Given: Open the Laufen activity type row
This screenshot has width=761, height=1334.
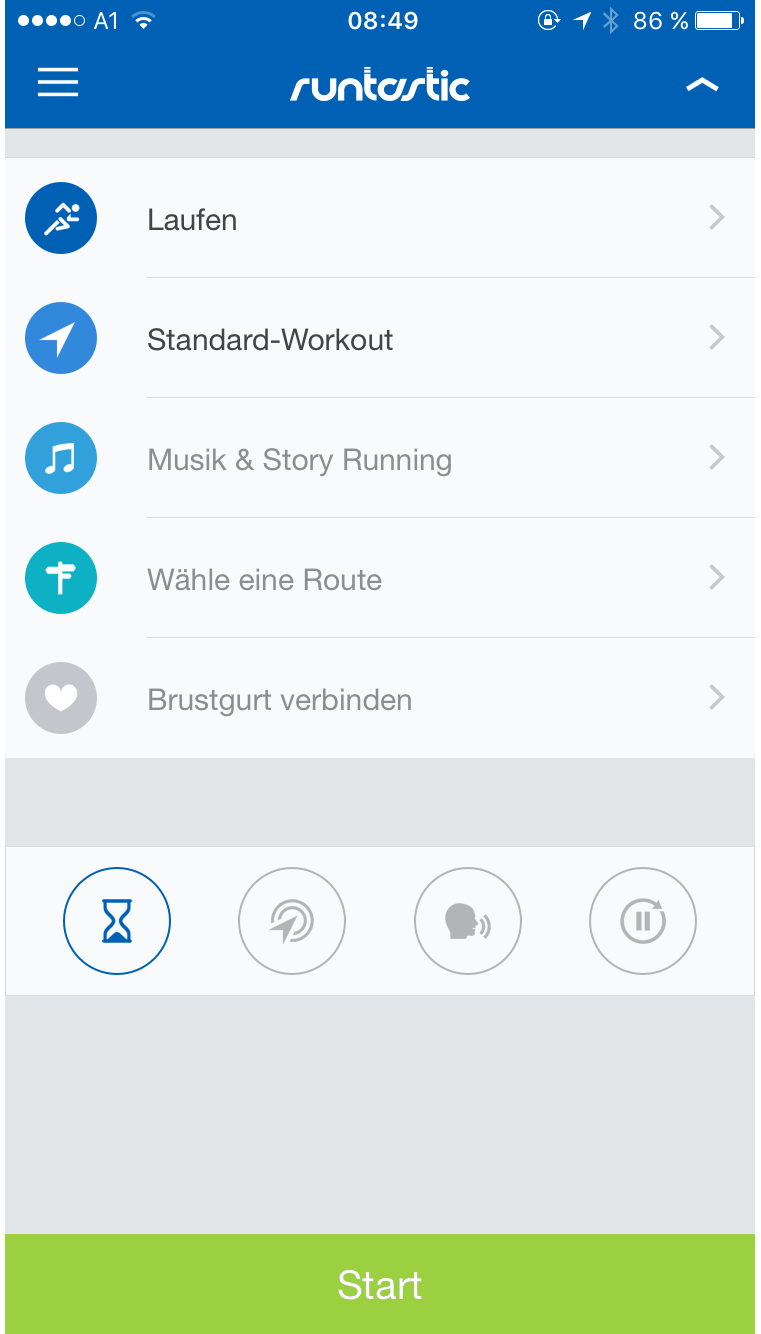Looking at the screenshot, I should (x=380, y=218).
